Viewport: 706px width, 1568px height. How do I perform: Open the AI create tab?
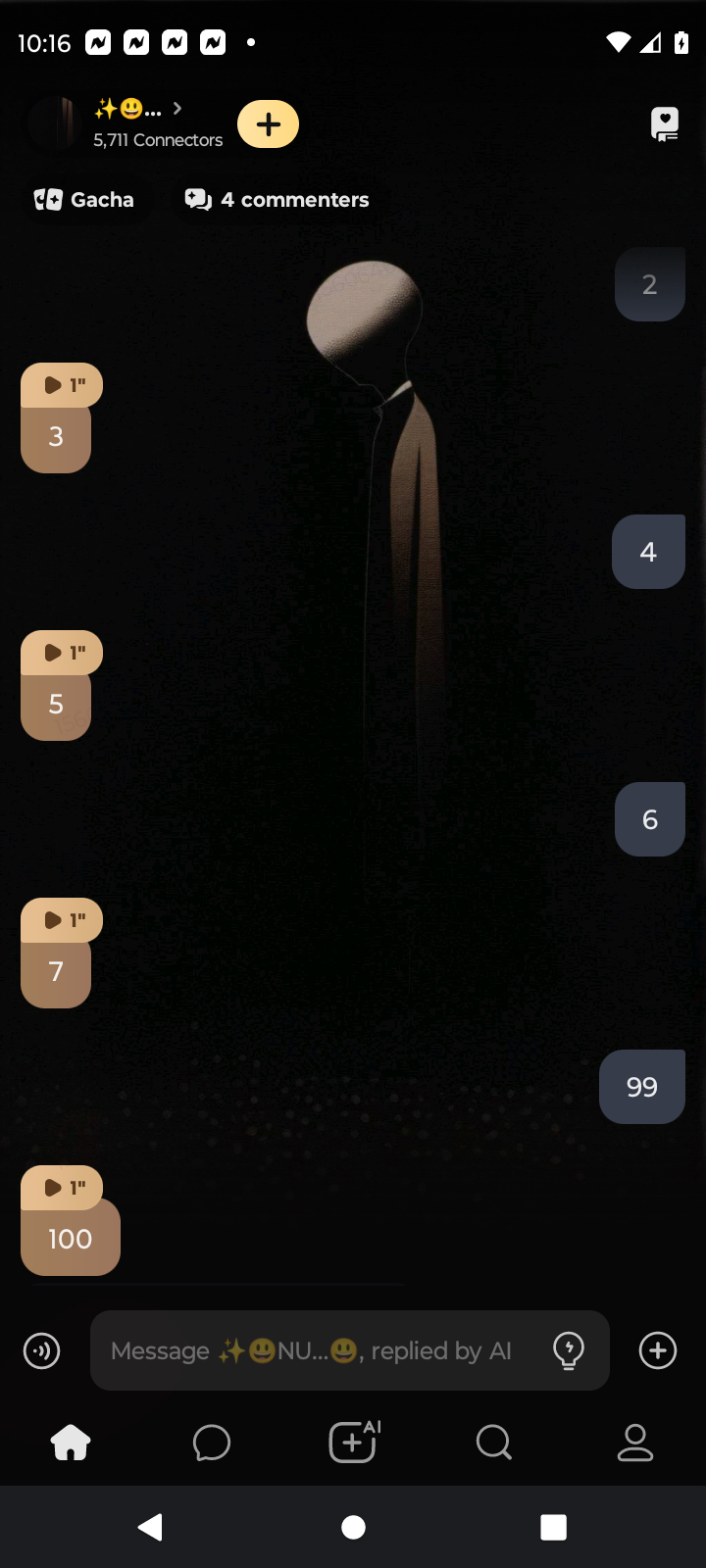(353, 1443)
